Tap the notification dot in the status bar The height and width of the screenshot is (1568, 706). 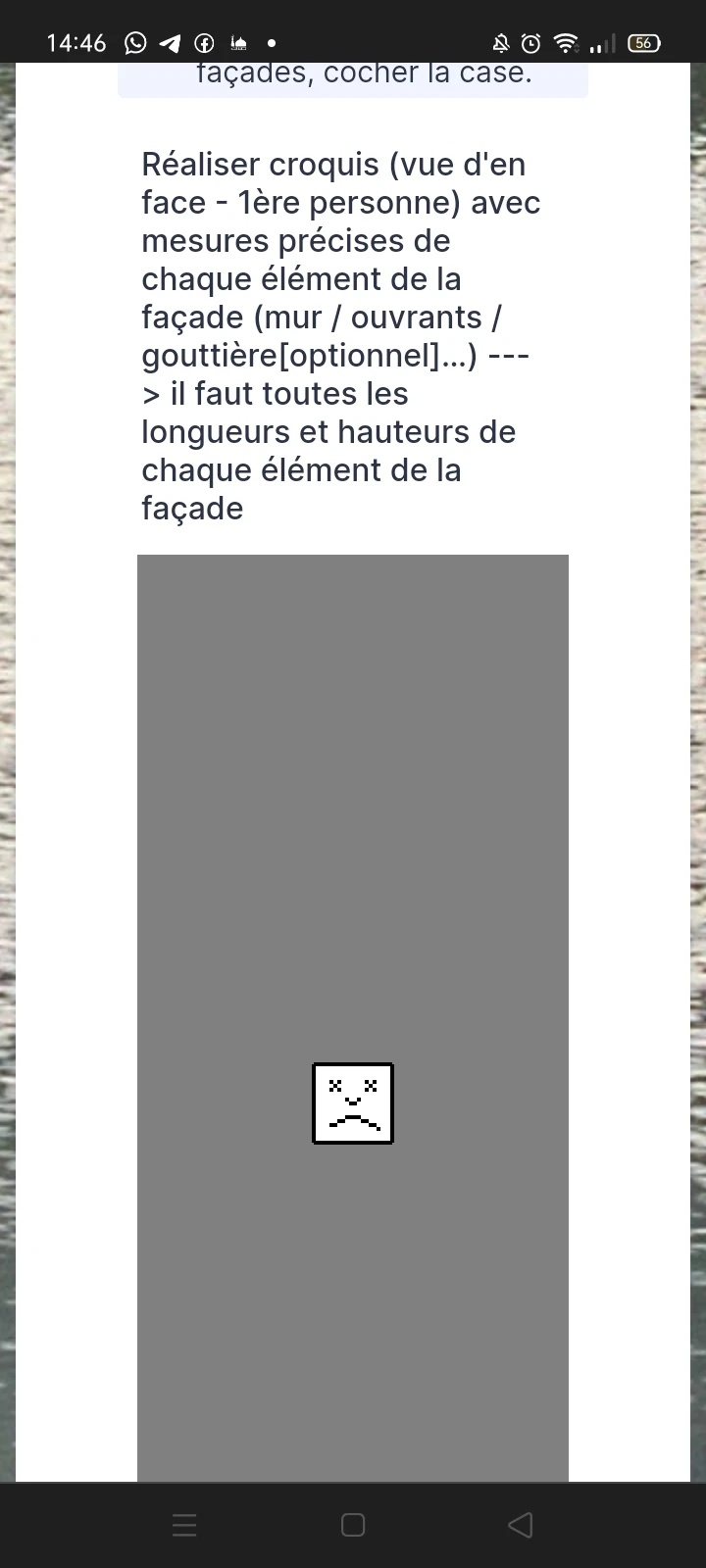272,42
